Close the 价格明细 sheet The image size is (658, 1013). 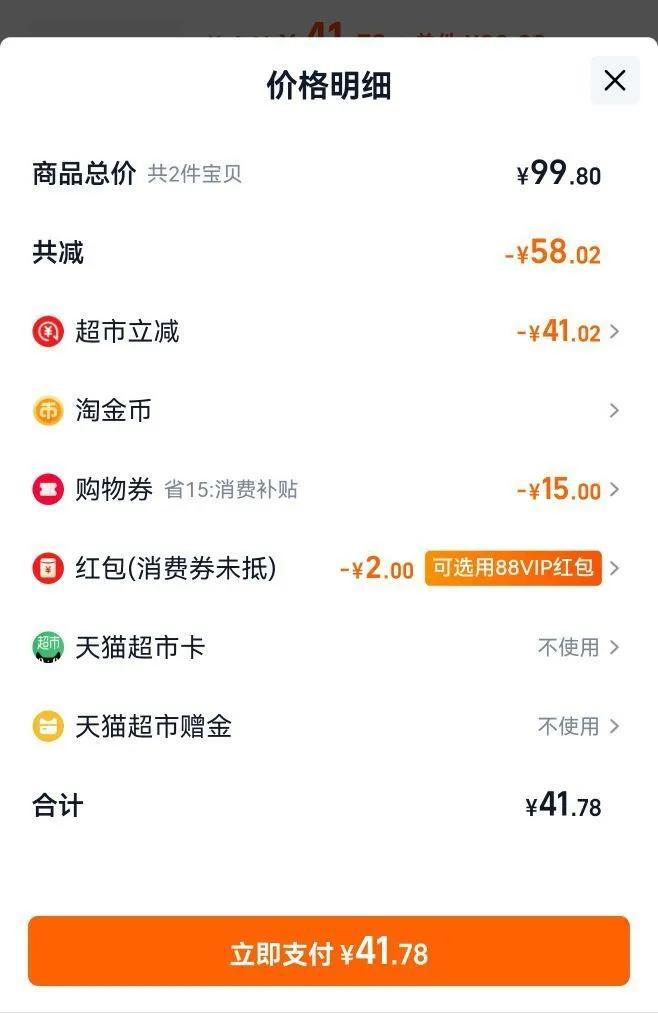615,81
